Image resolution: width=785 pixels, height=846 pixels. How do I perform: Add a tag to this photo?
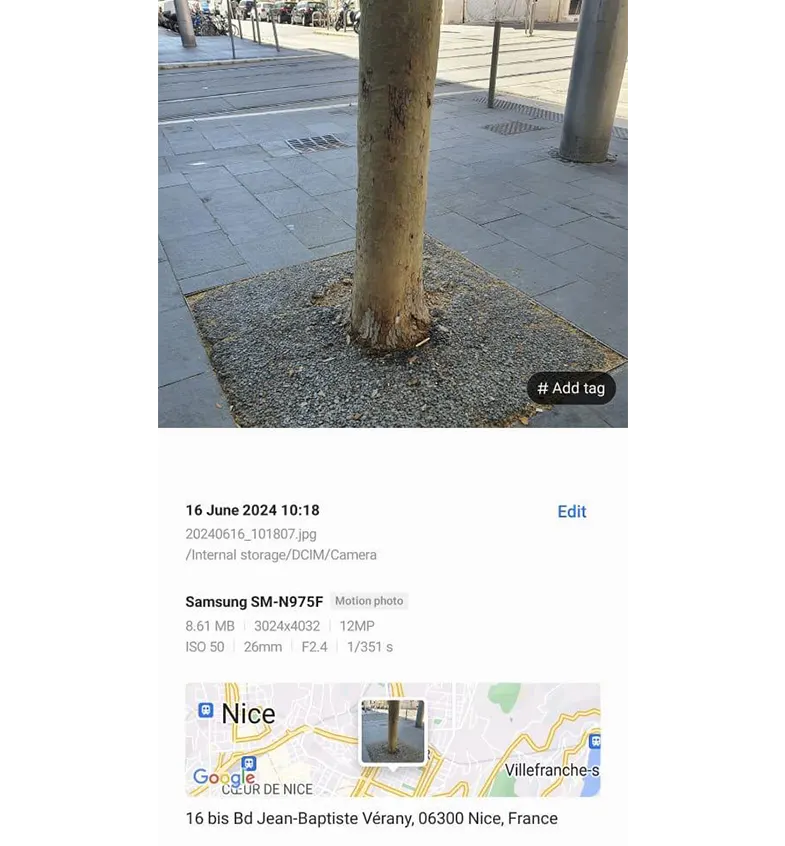click(571, 388)
